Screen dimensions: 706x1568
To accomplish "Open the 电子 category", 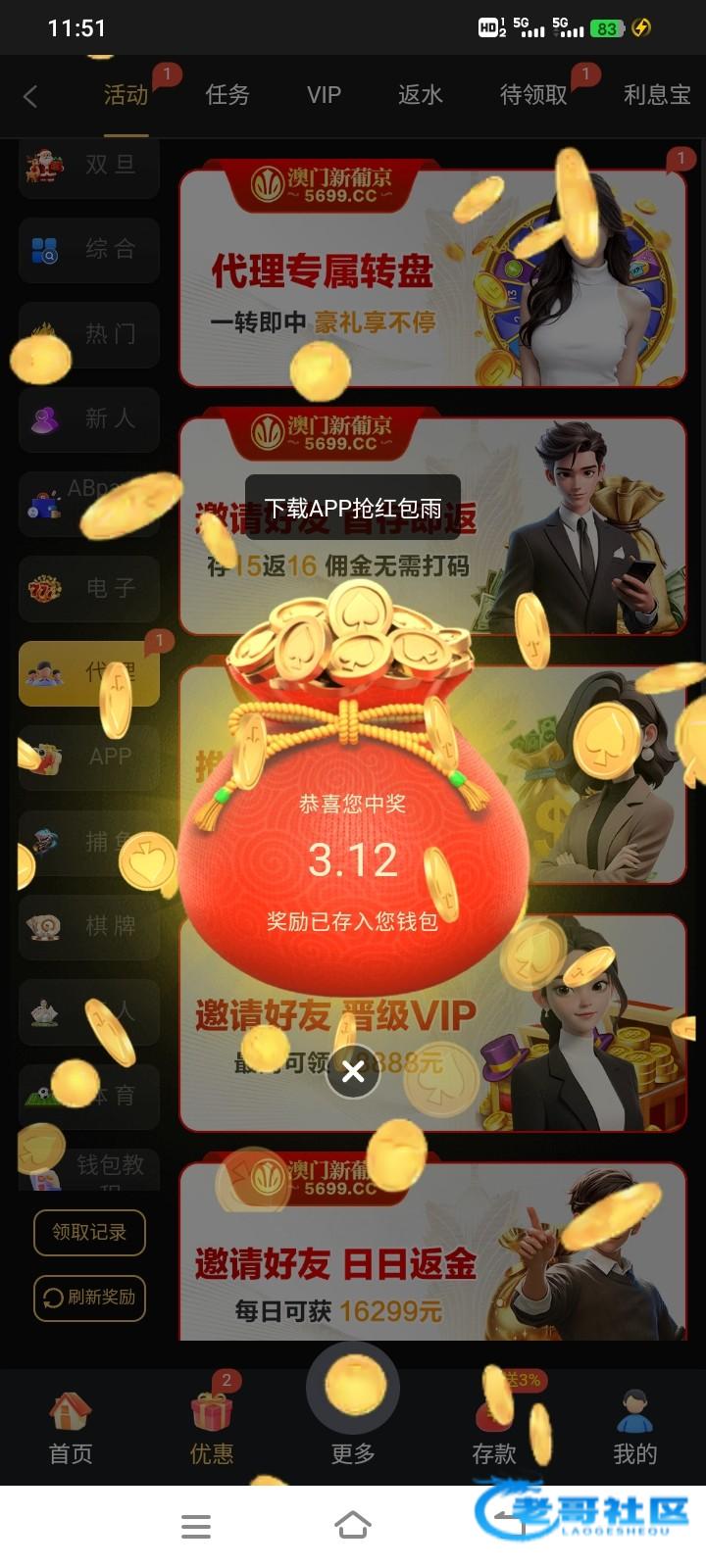I will (88, 588).
